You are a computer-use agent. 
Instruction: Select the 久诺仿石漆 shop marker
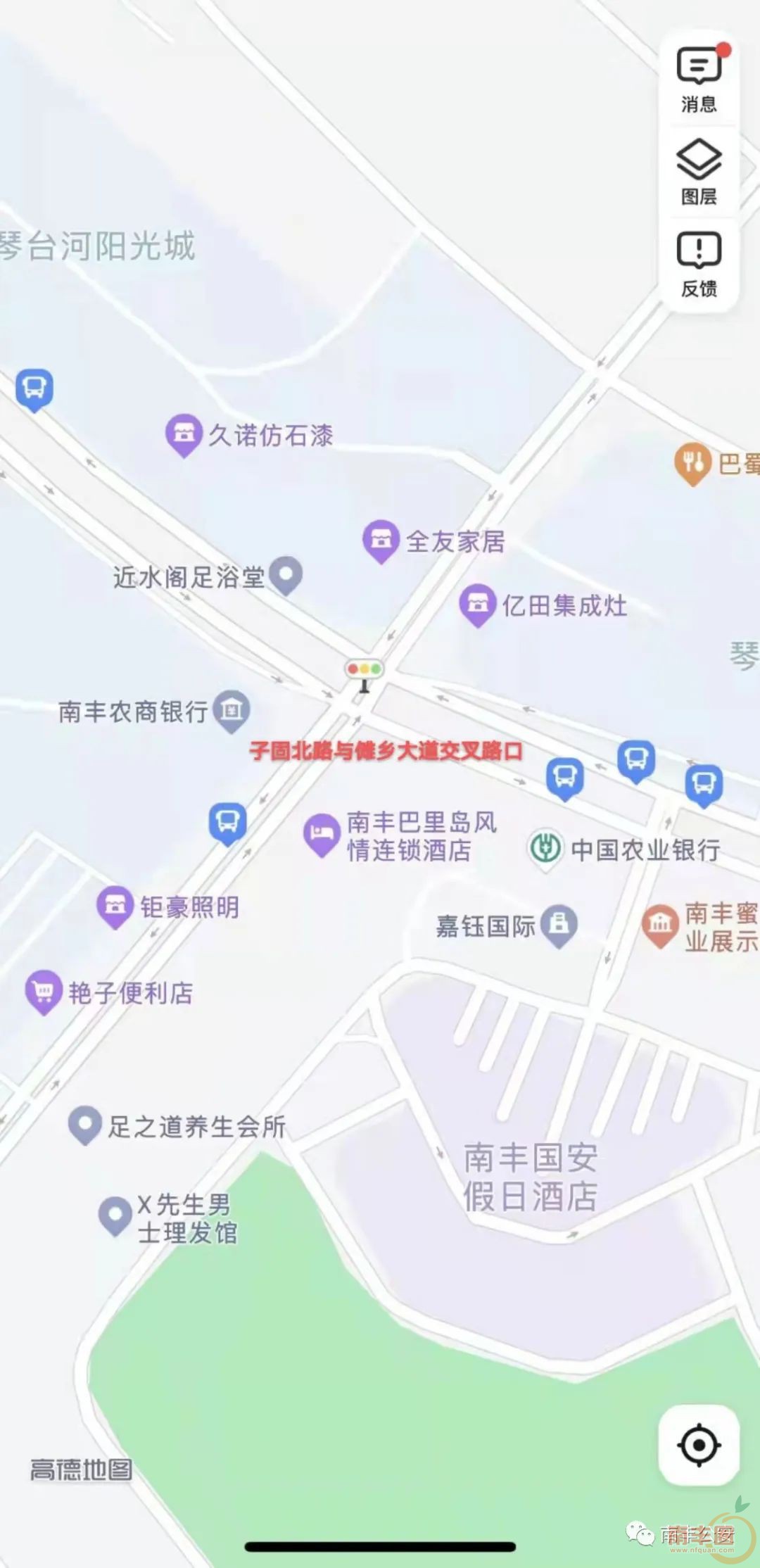pos(184,434)
